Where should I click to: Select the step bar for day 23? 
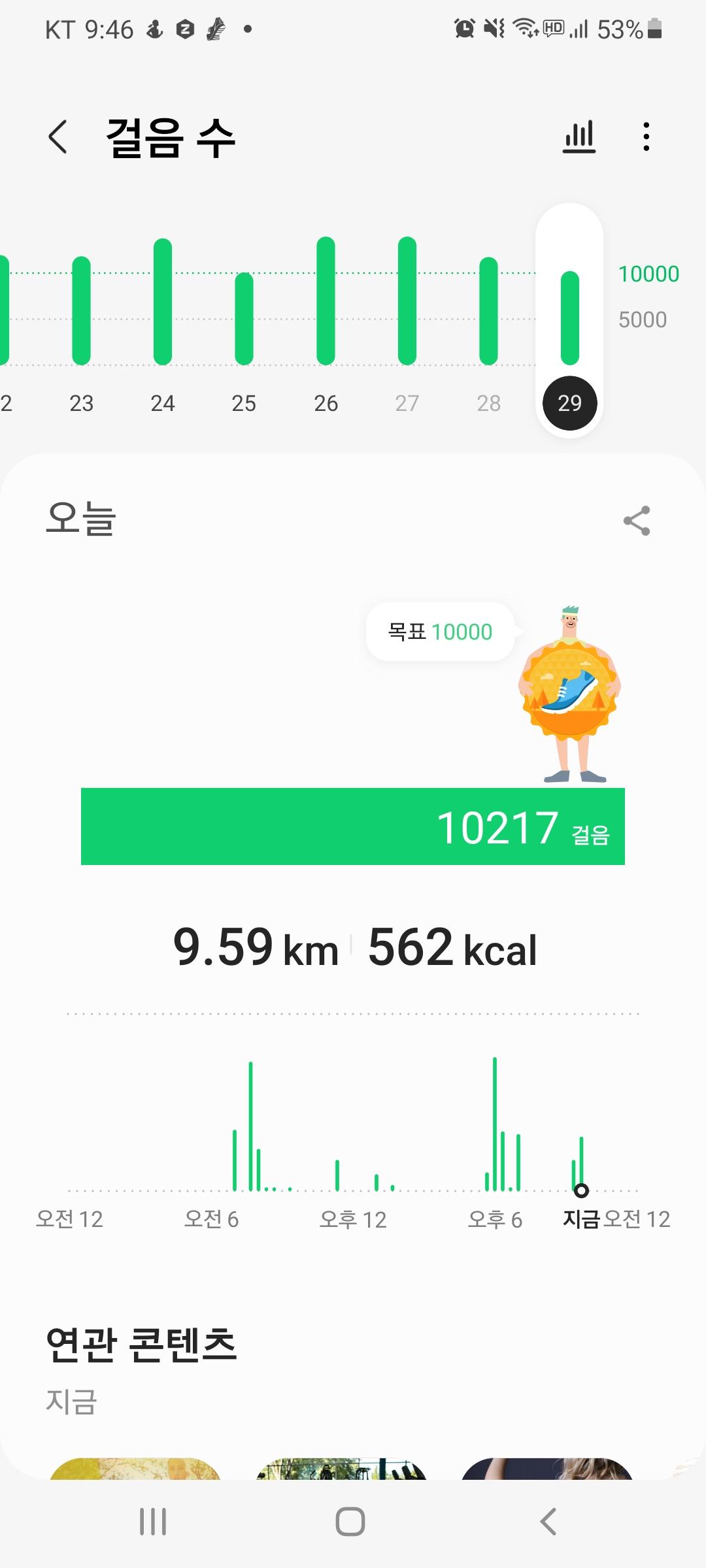[82, 311]
